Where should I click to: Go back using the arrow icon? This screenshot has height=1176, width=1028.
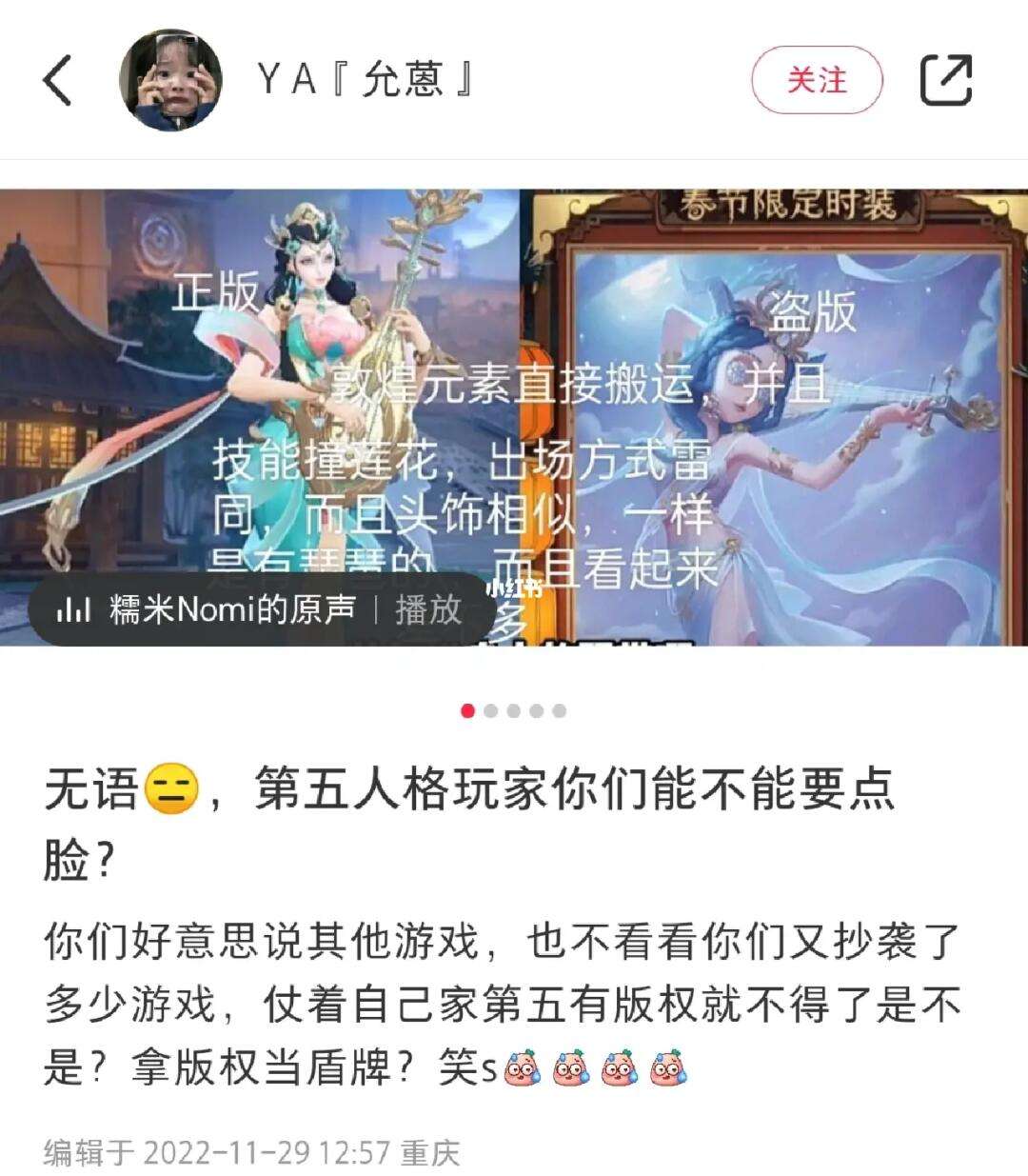(59, 80)
